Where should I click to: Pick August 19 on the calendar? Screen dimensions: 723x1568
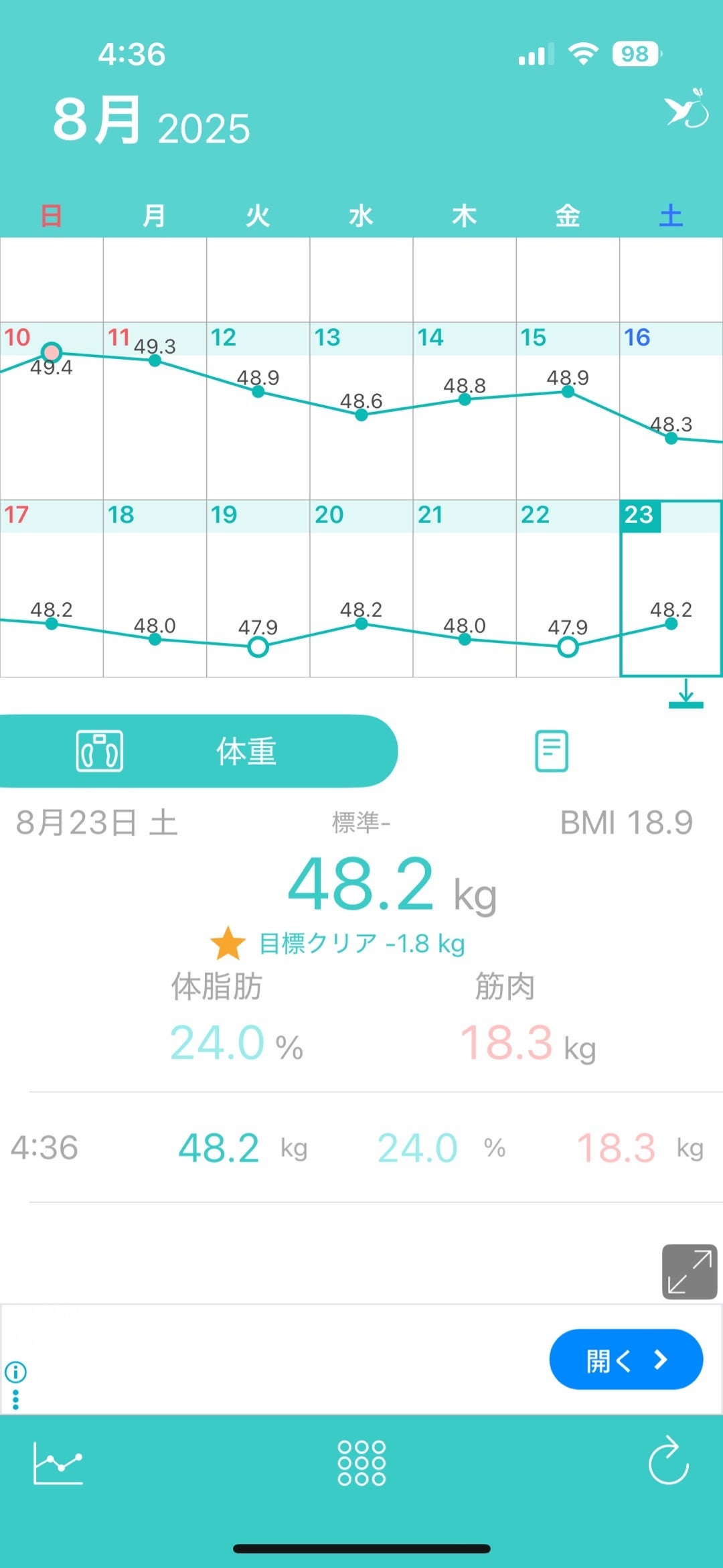(x=258, y=588)
